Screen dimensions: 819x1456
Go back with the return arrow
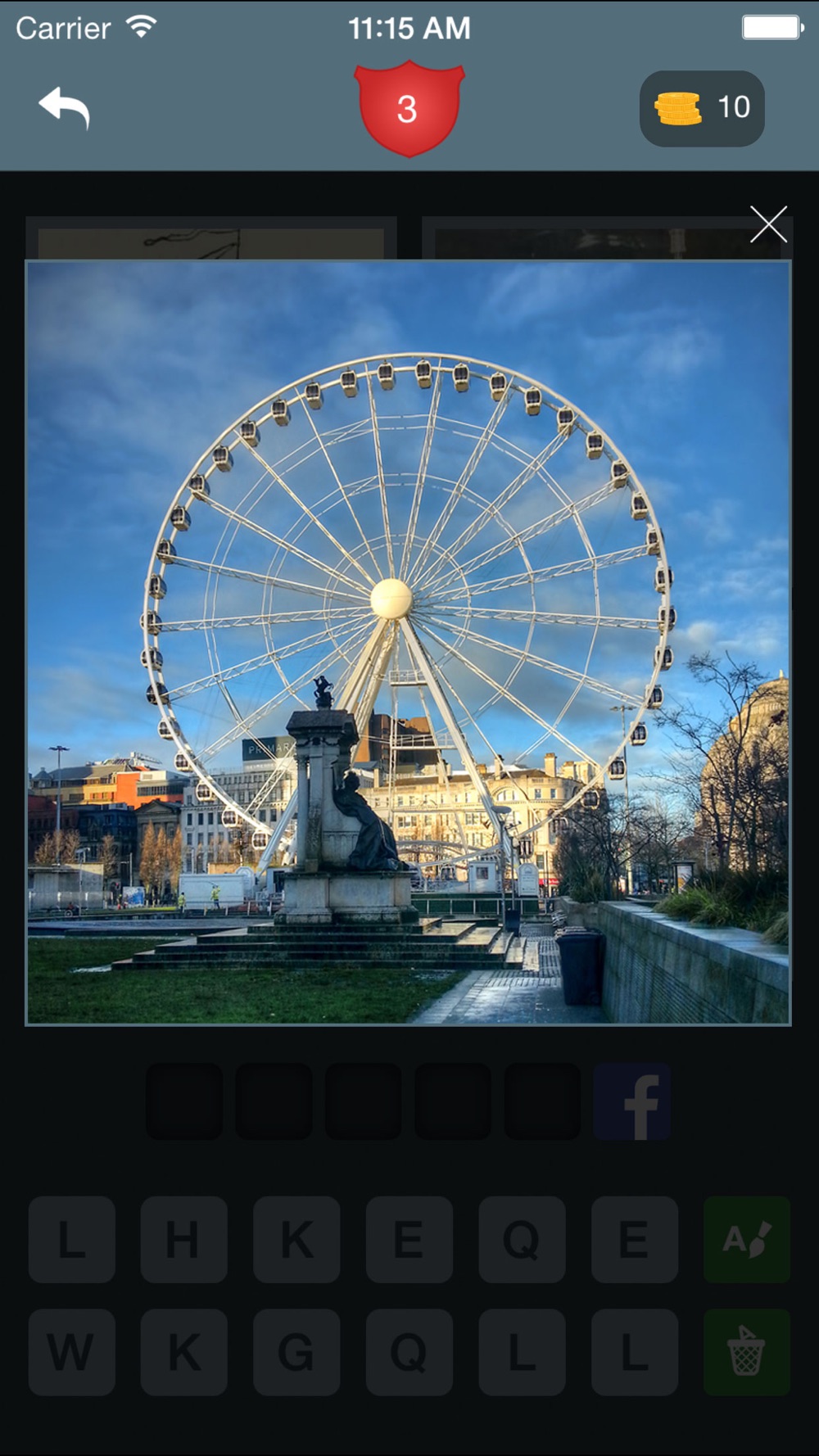coord(64,108)
